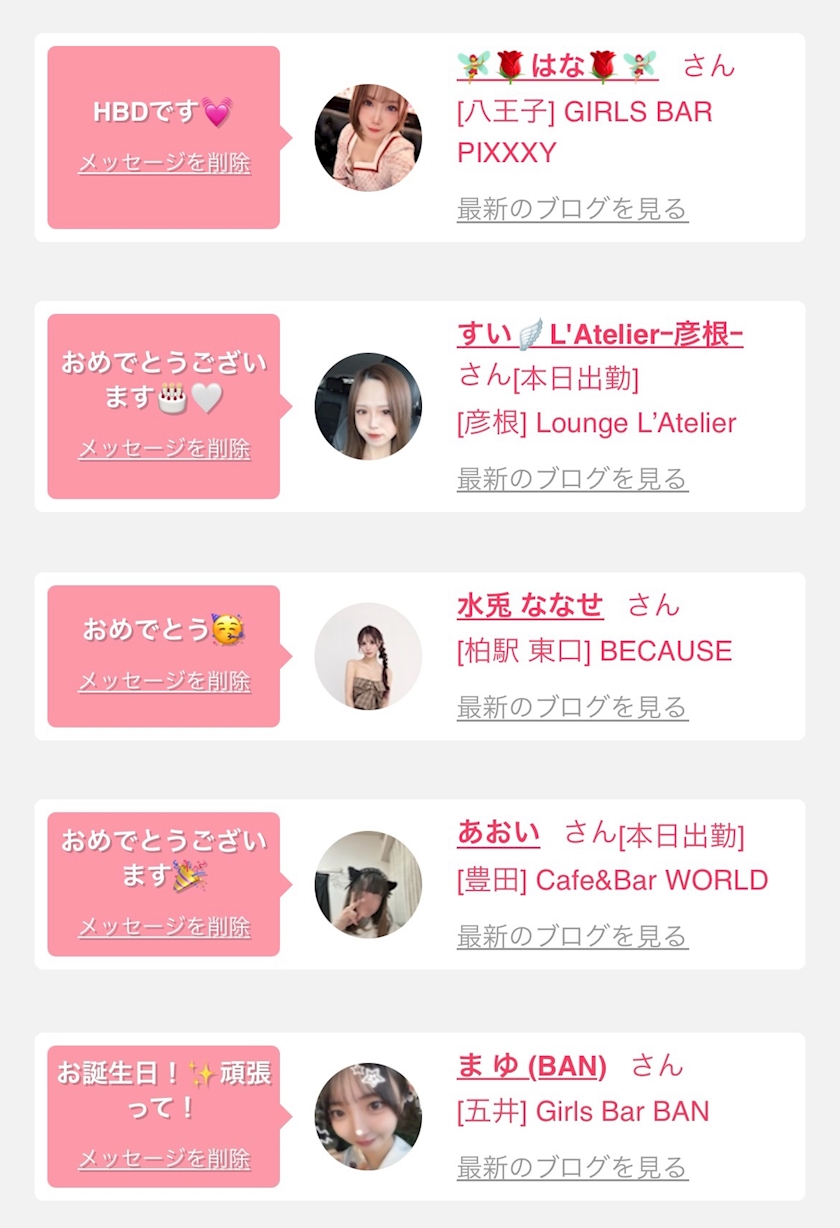Delete the message sent to すい
Screen dimensions: 840x1228
point(165,449)
